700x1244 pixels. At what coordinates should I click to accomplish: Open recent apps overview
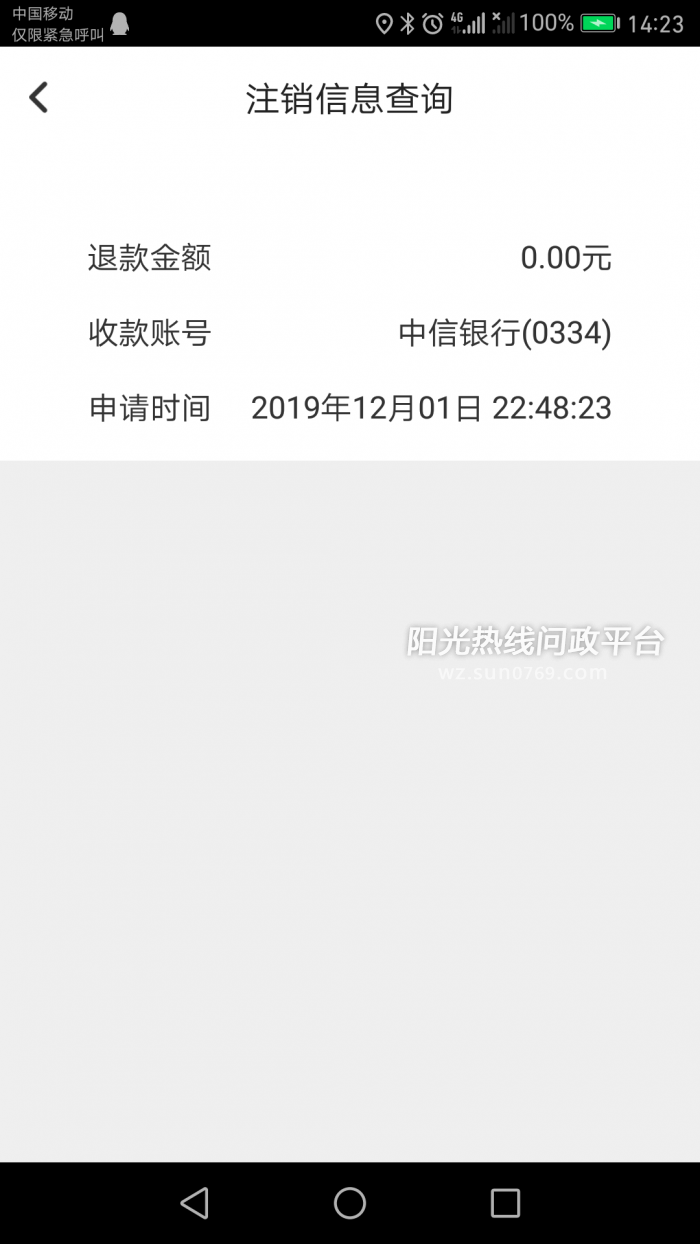(505, 1203)
